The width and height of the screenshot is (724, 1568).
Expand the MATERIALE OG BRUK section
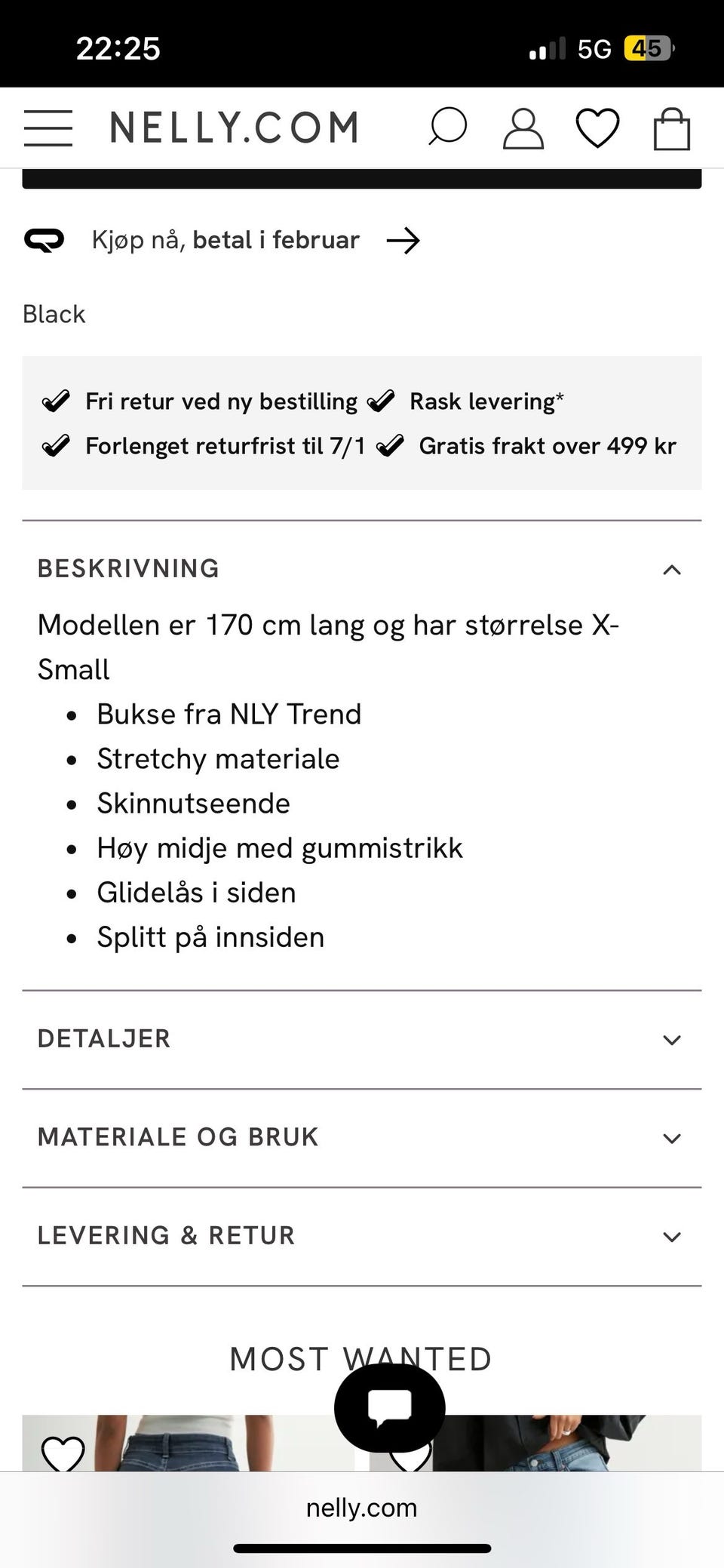point(671,1138)
